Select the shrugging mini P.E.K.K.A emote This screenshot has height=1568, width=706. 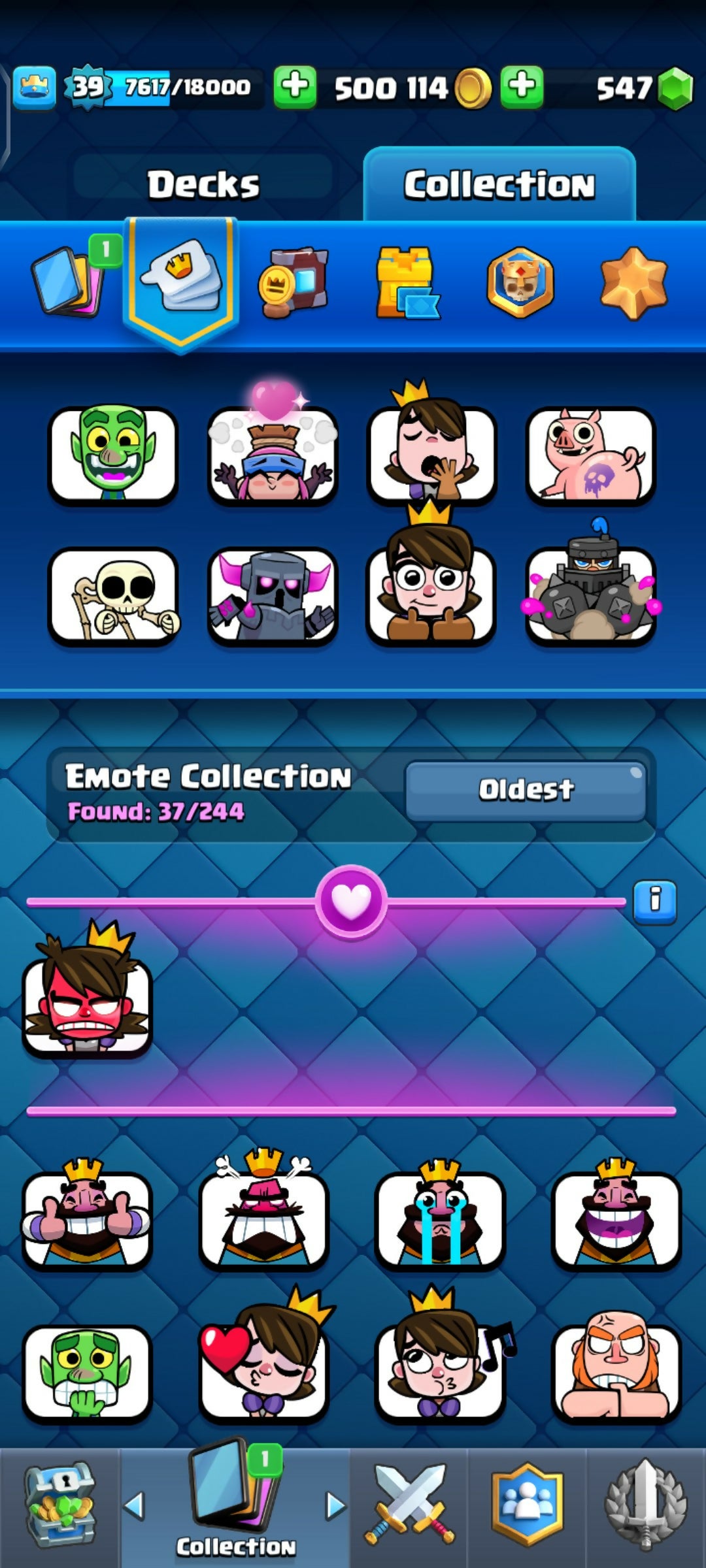pyautogui.click(x=272, y=595)
